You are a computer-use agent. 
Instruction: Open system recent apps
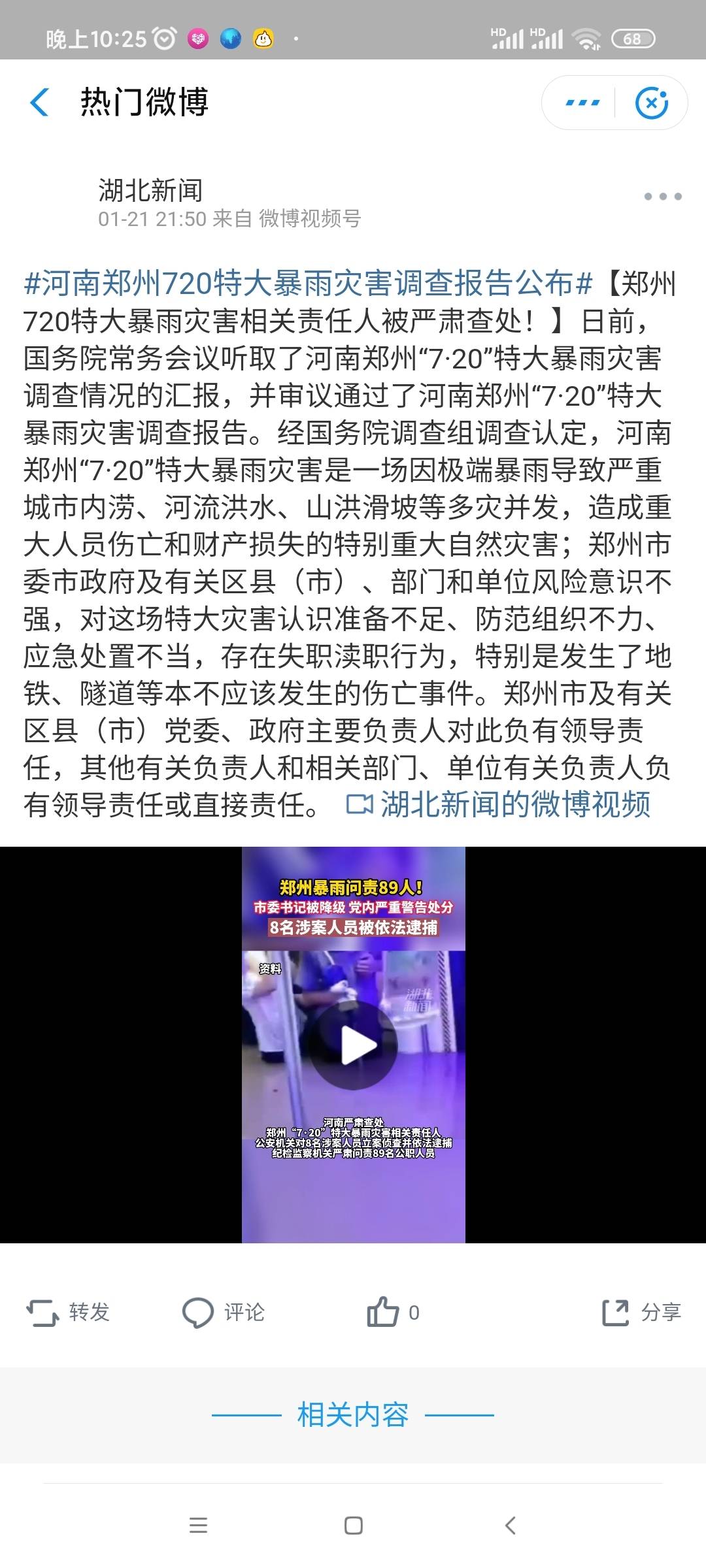pos(198,1526)
